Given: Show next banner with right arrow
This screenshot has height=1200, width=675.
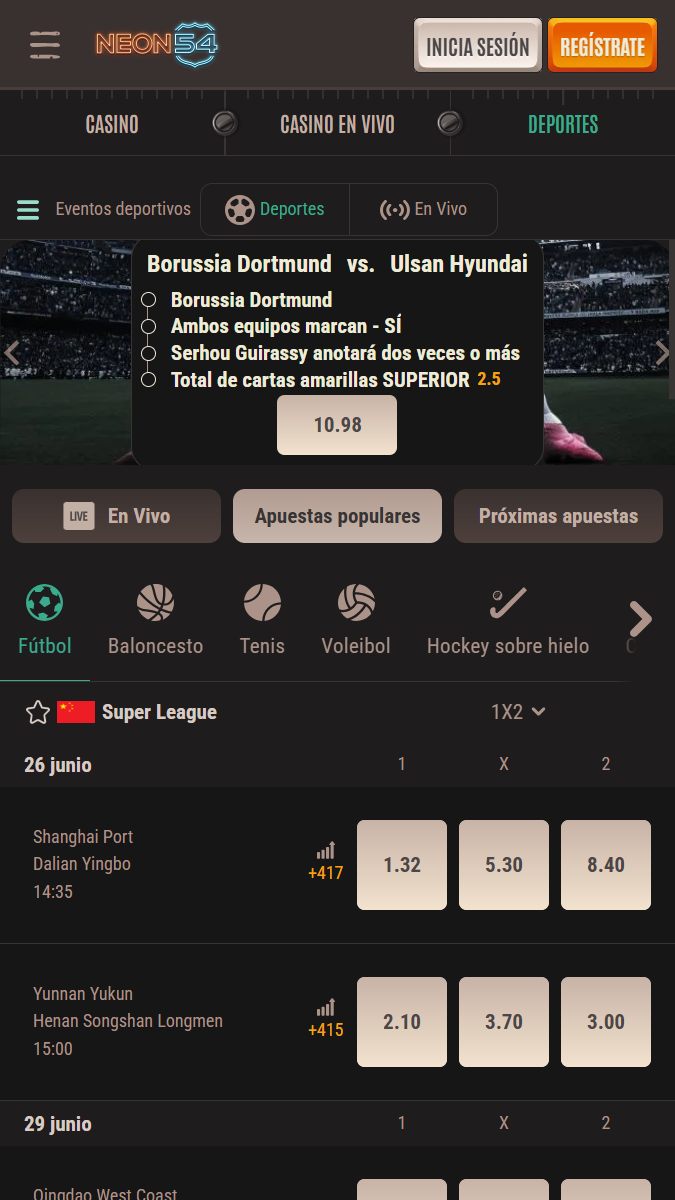Looking at the screenshot, I should [x=661, y=352].
